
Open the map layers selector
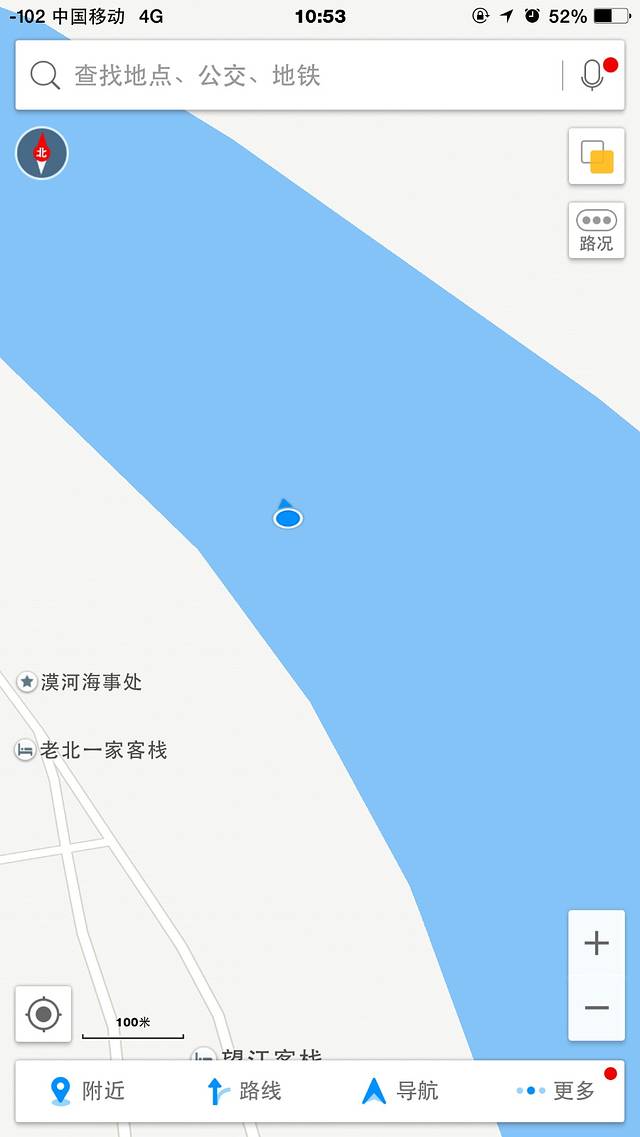[597, 157]
